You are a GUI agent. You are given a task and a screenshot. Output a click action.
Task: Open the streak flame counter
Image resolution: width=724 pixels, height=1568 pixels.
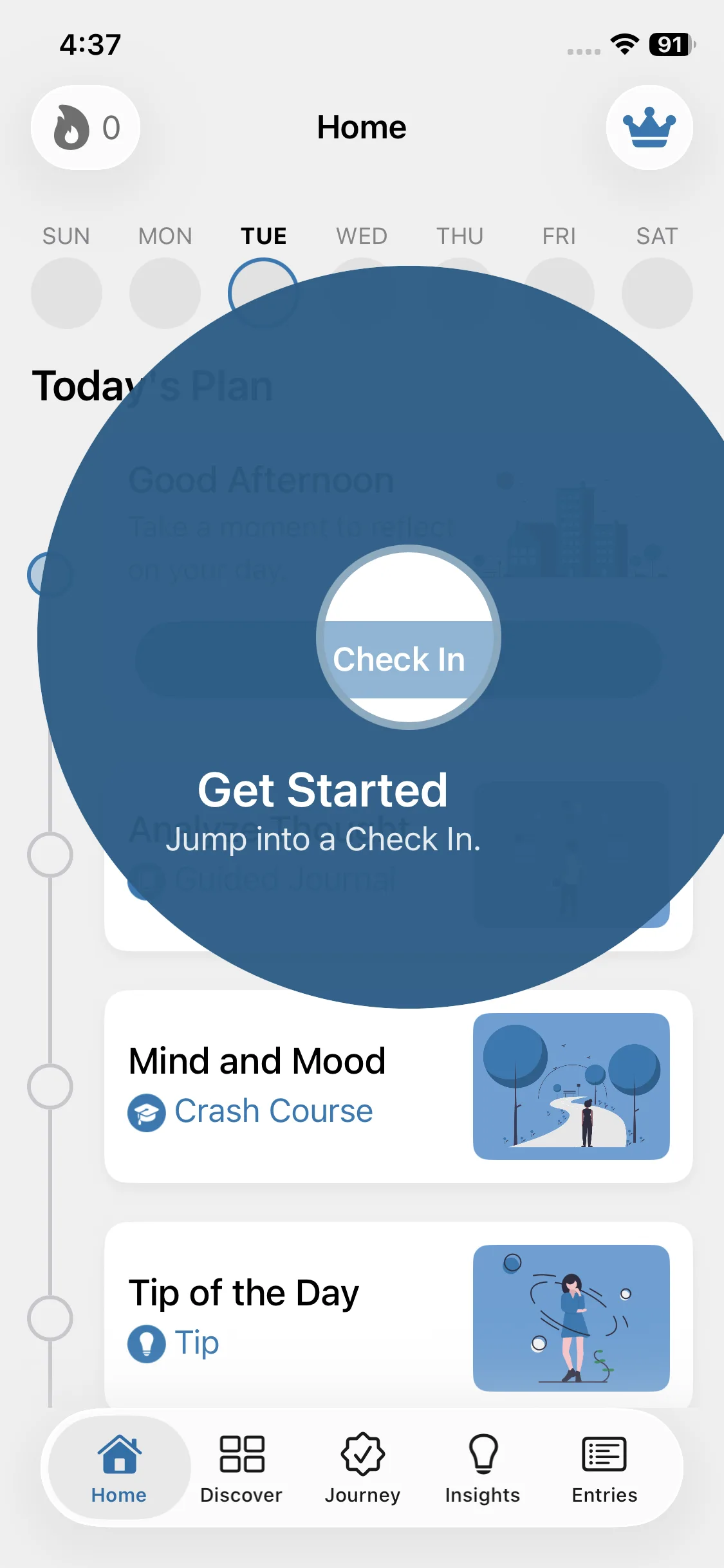click(x=86, y=127)
